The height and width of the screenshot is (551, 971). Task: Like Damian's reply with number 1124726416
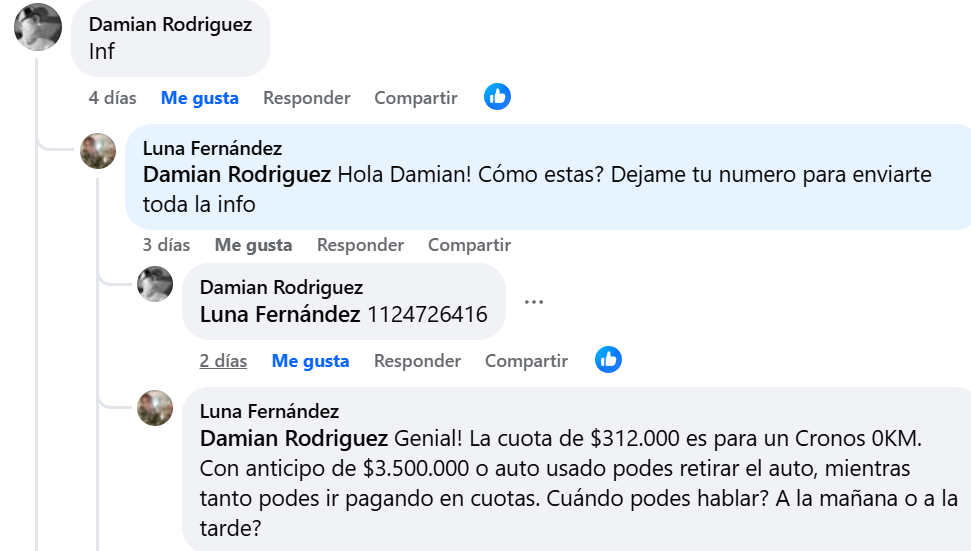click(x=310, y=361)
